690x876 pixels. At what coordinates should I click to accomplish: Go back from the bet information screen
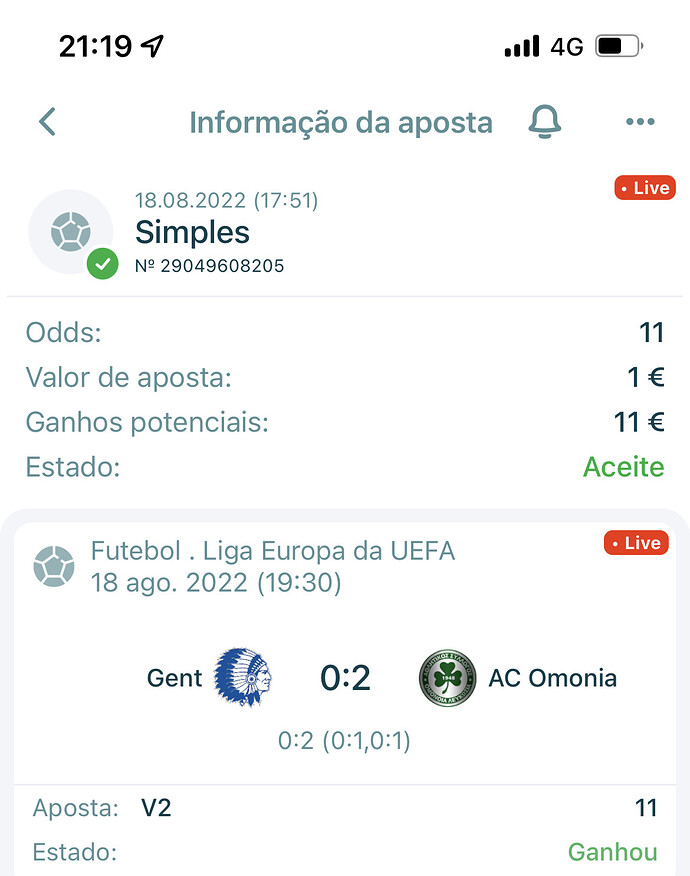pos(47,122)
